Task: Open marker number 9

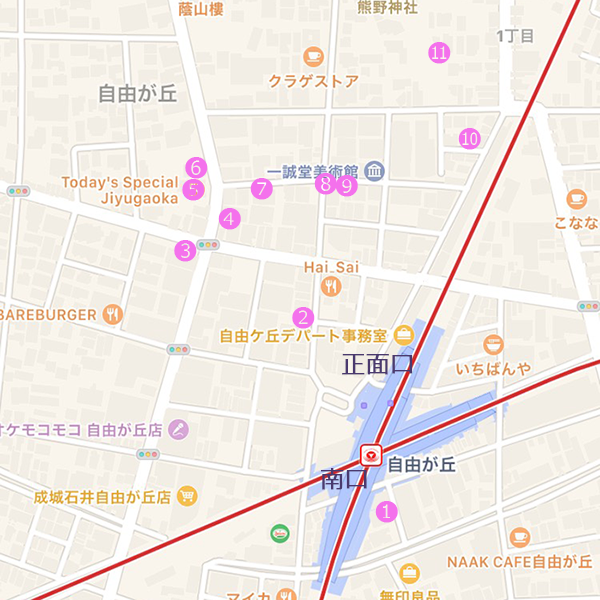Action: pyautogui.click(x=346, y=185)
